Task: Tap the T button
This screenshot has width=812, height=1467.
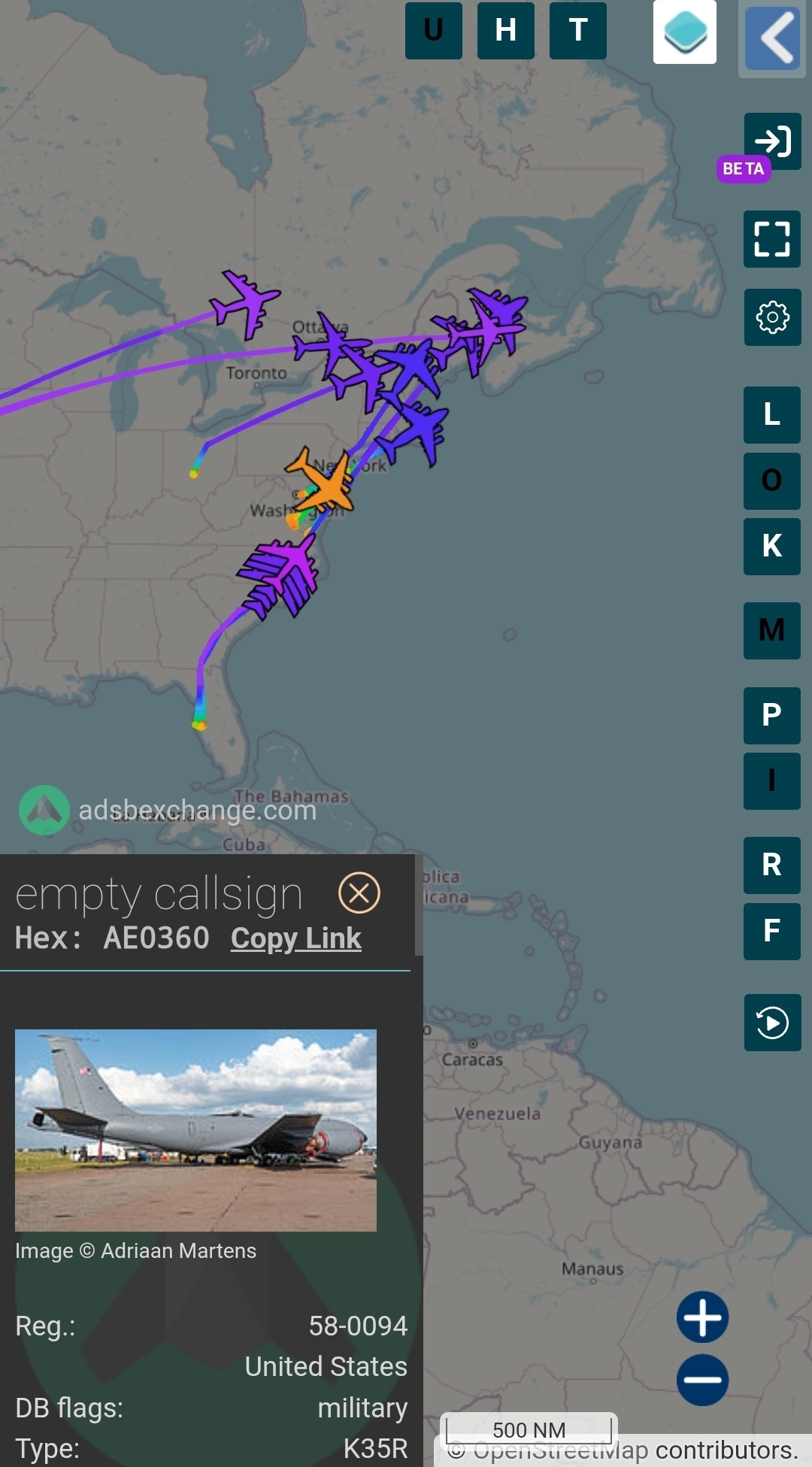Action: click(577, 31)
